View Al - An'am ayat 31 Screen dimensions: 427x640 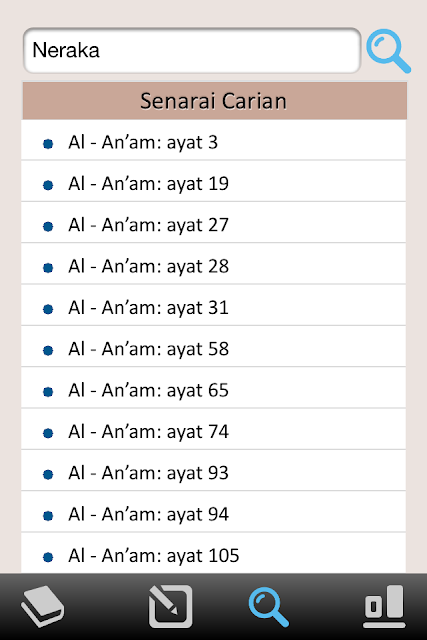(214, 305)
